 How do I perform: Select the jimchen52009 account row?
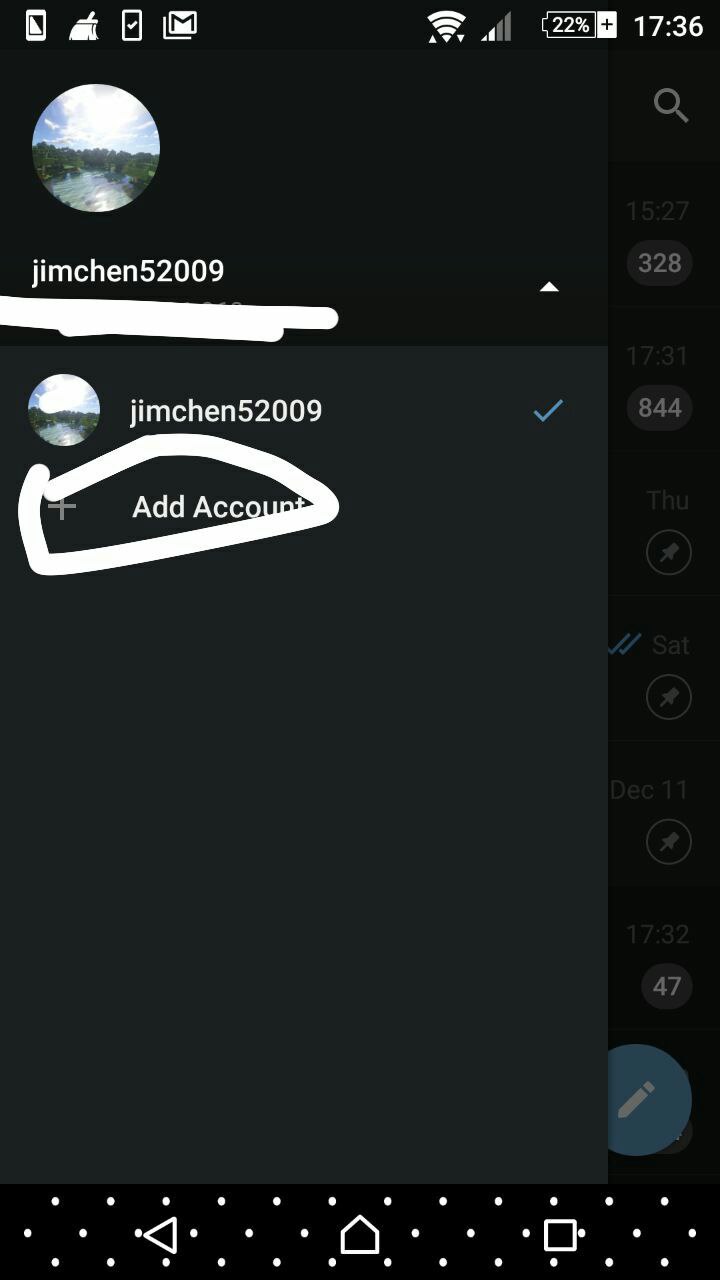click(x=300, y=411)
